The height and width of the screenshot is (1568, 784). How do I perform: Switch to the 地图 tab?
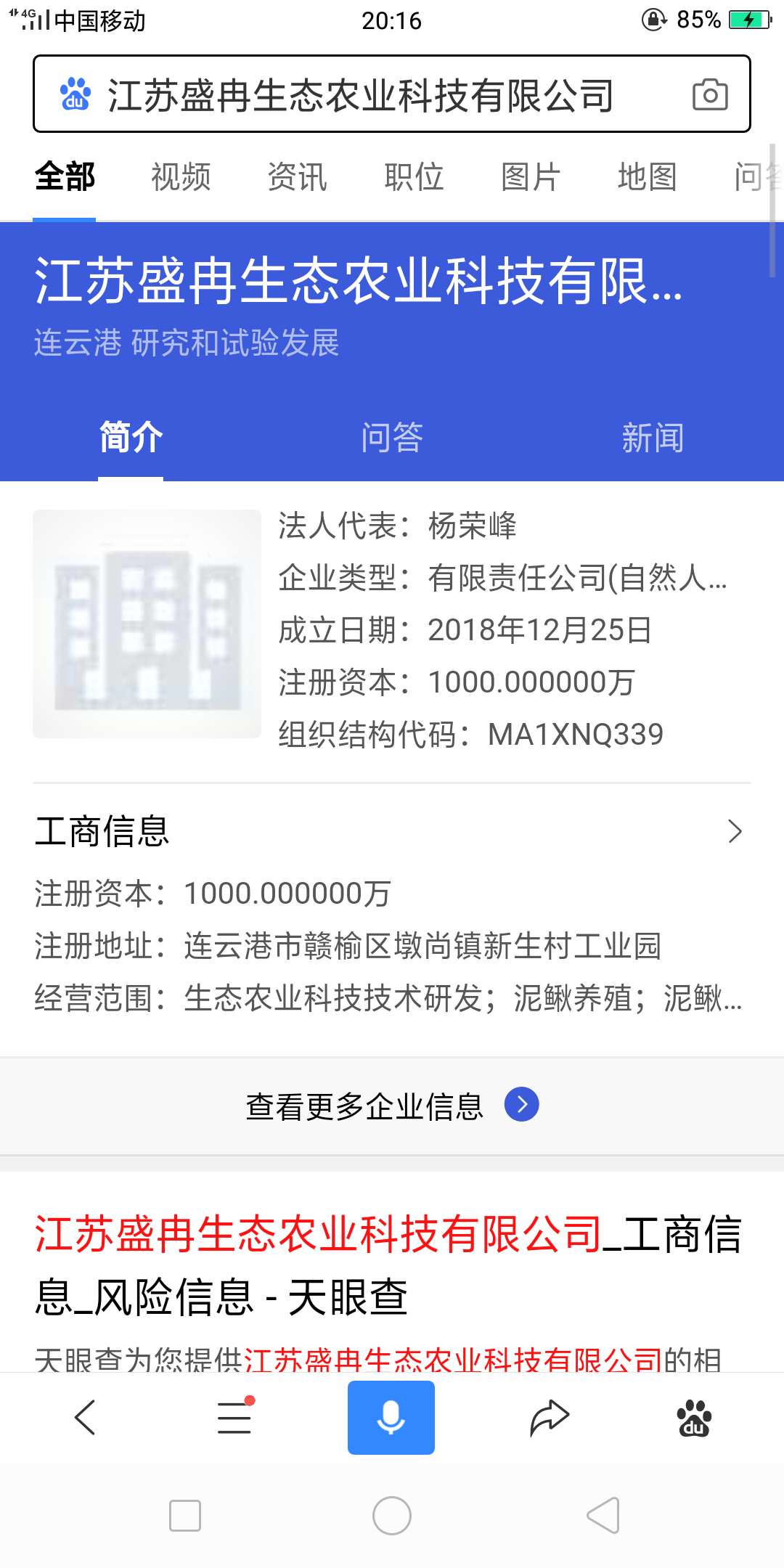point(648,177)
